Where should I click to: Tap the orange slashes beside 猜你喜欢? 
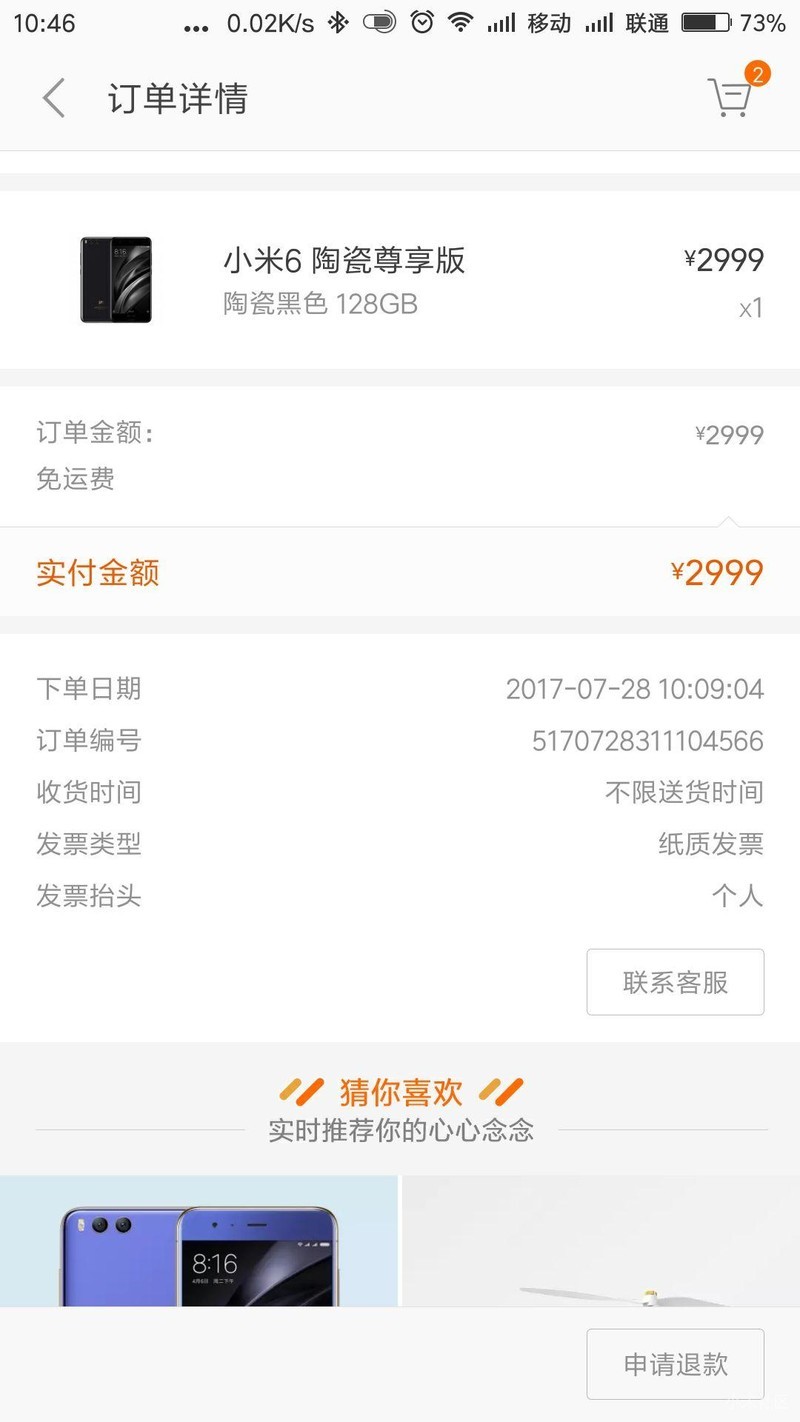pos(302,1090)
